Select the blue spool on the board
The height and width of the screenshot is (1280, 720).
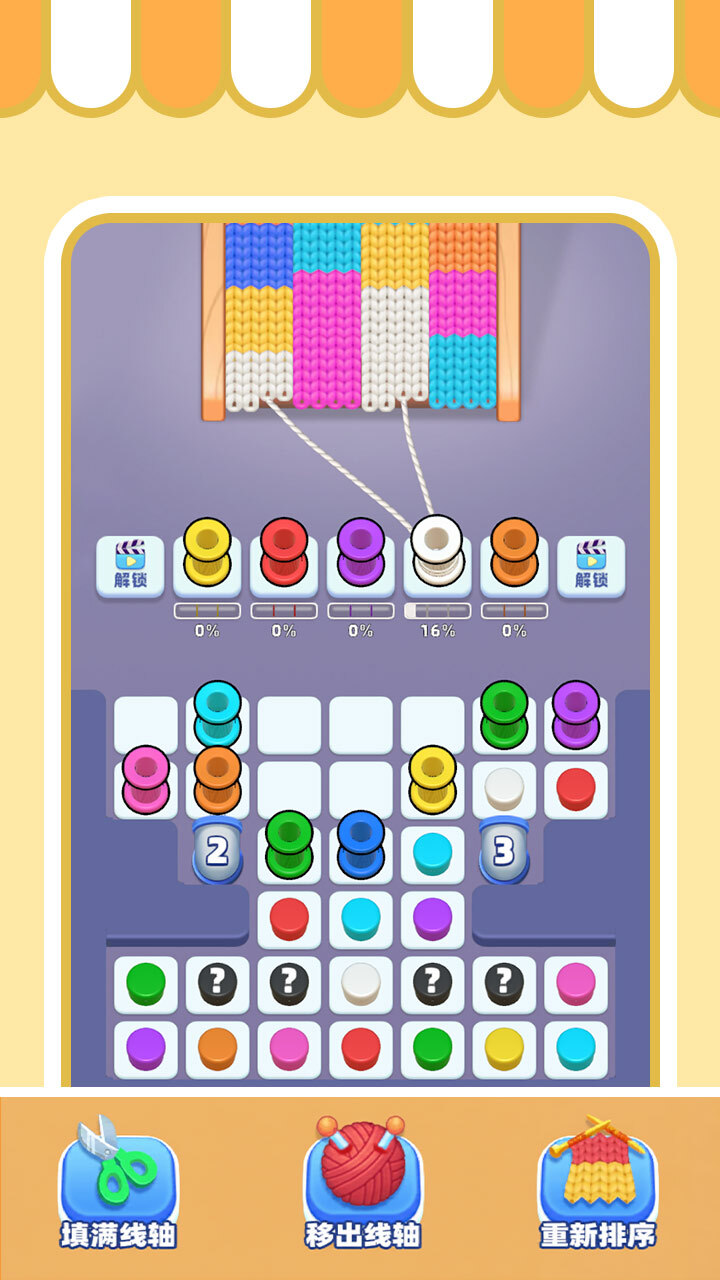coord(361,846)
